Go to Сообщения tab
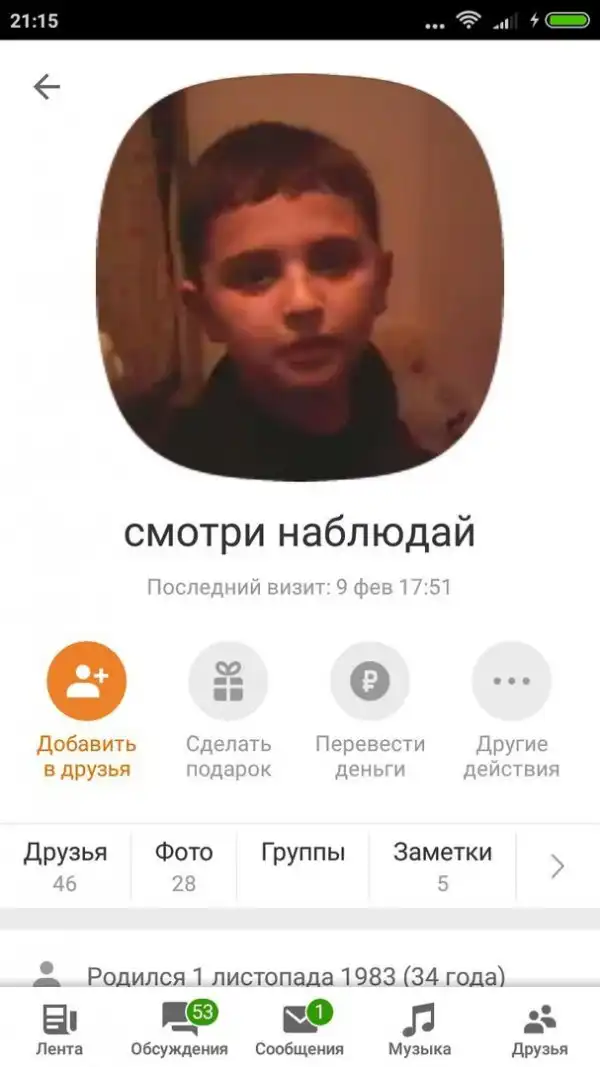 point(300,1030)
